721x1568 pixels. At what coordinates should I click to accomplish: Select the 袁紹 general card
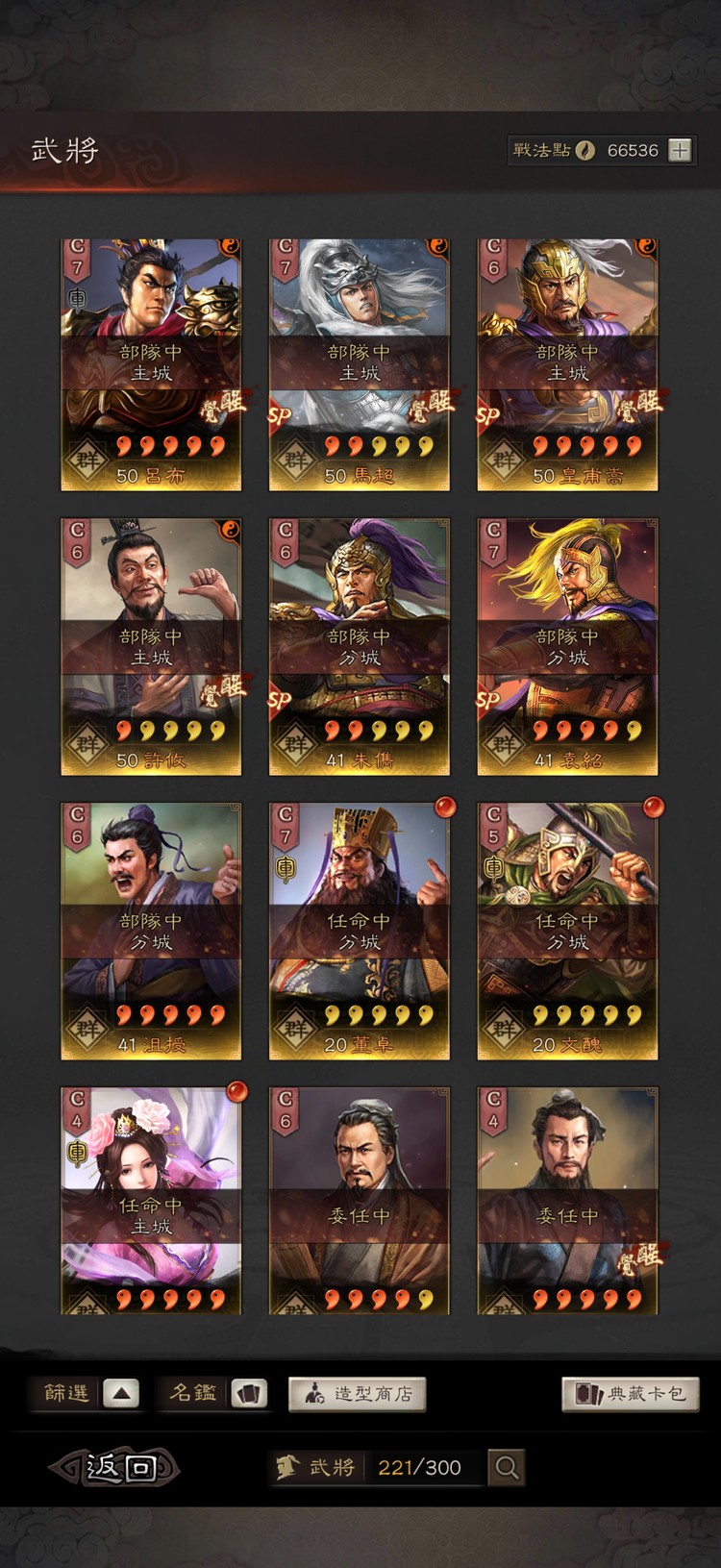coord(567,646)
